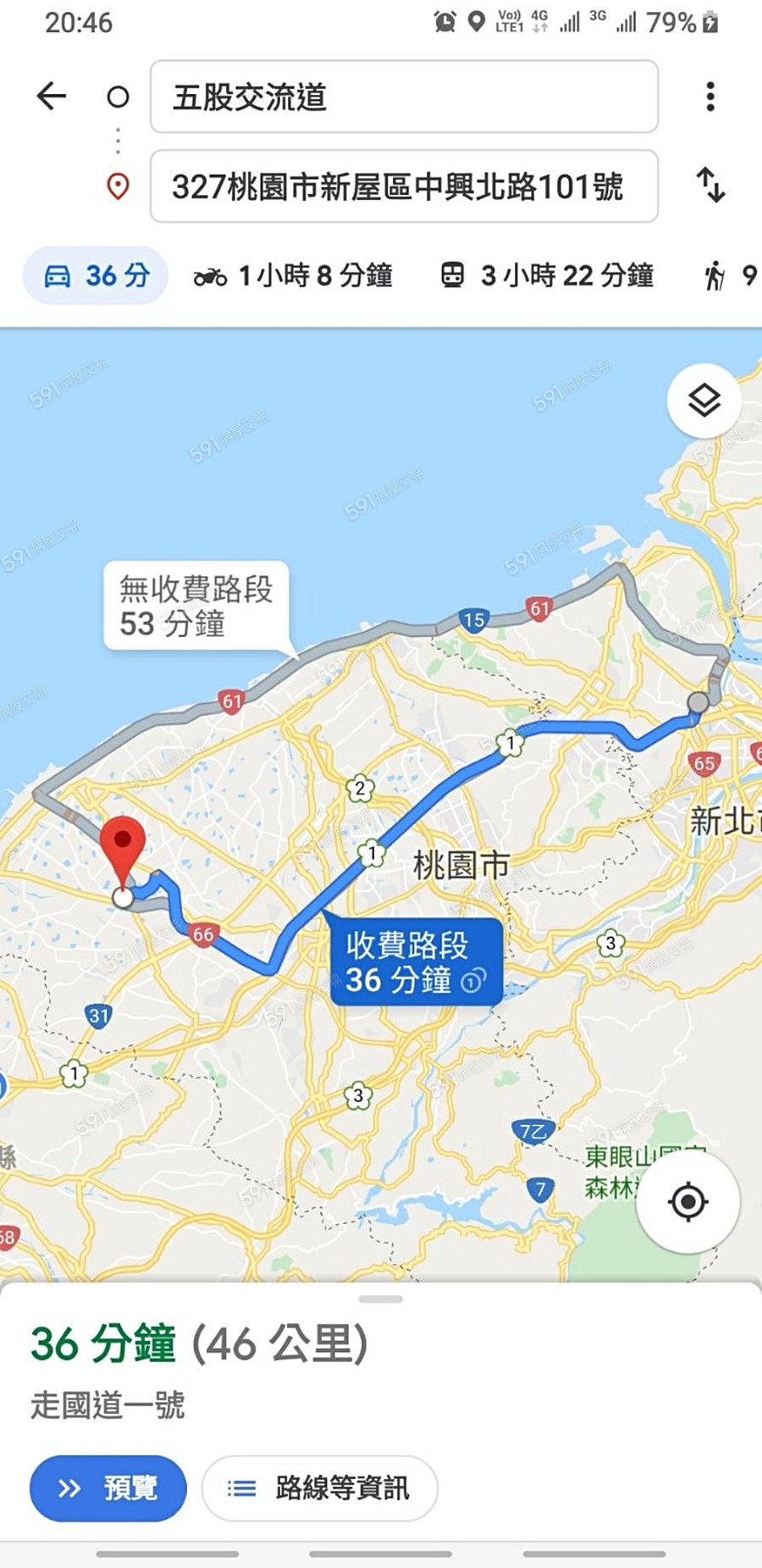Image resolution: width=762 pixels, height=1568 pixels.
Task: Open the map layers button
Action: (704, 401)
